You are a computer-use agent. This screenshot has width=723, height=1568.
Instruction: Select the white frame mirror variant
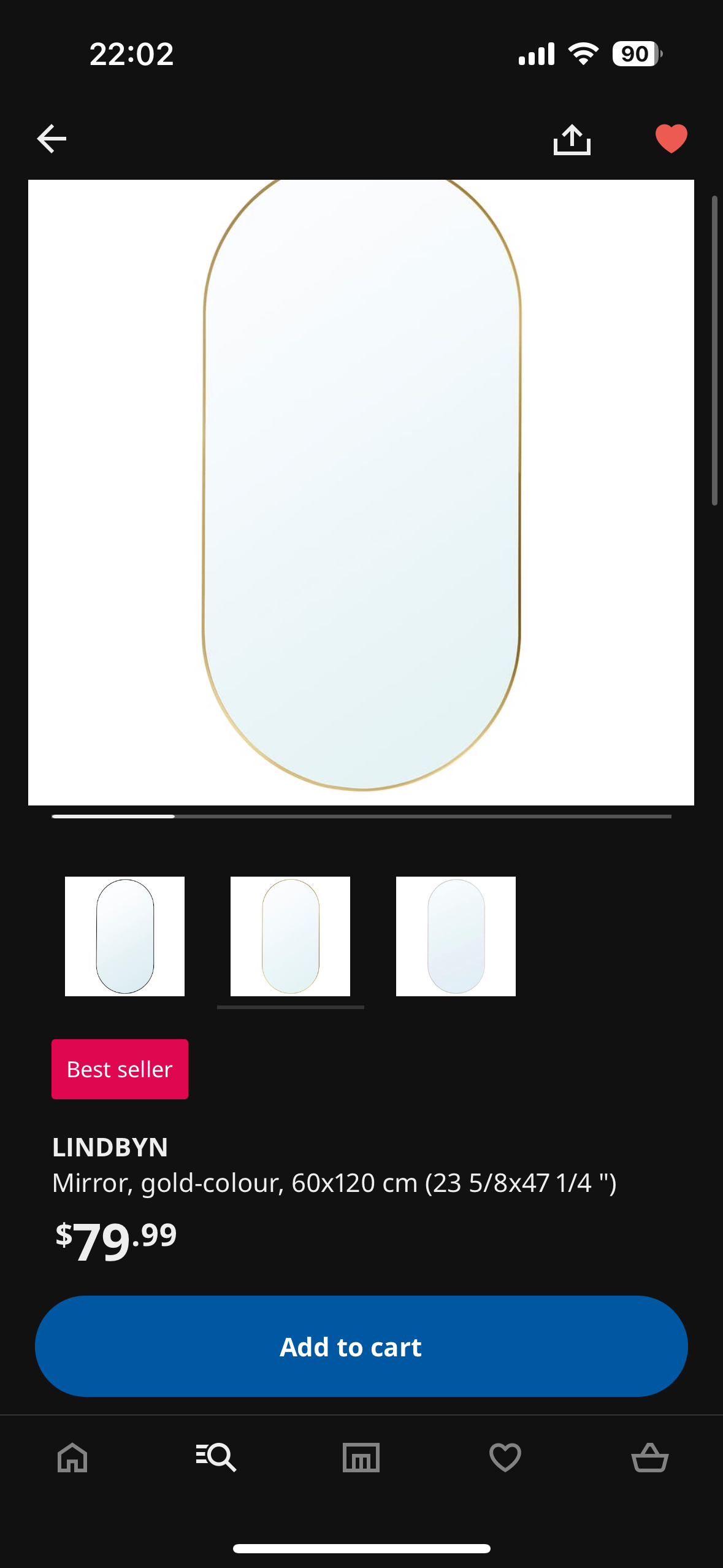tap(456, 936)
